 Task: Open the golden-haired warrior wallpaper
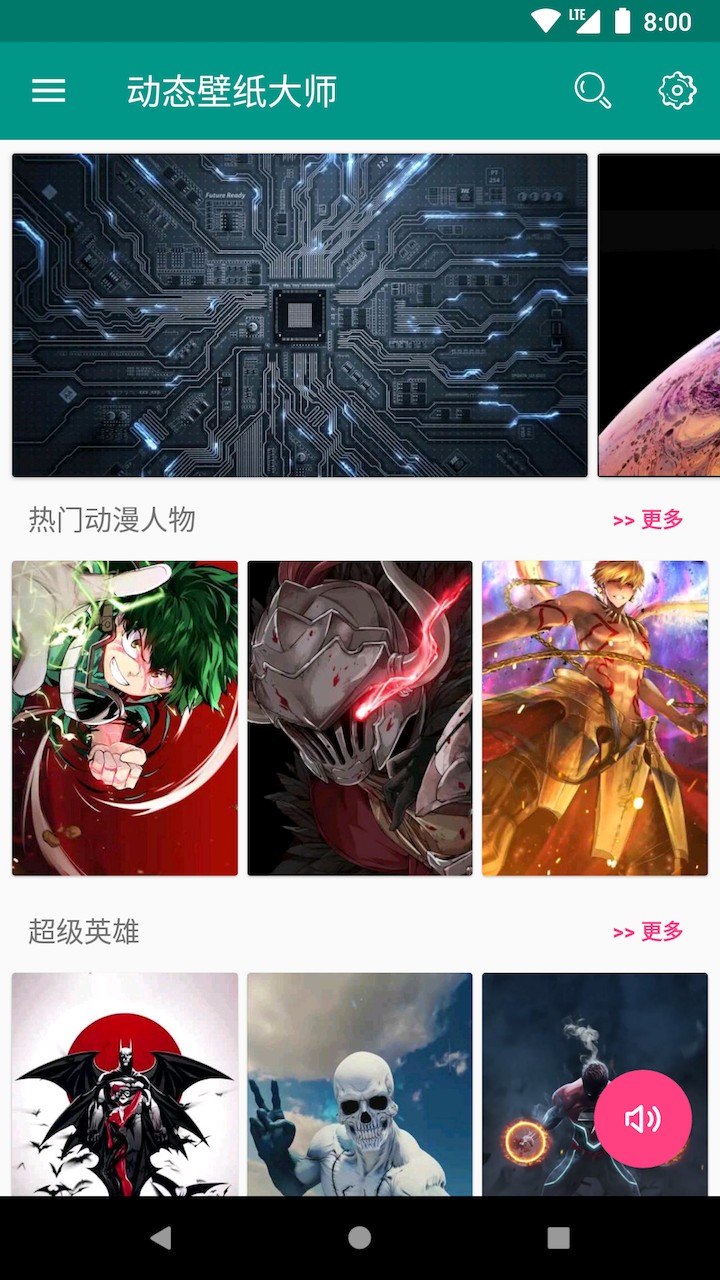(595, 718)
